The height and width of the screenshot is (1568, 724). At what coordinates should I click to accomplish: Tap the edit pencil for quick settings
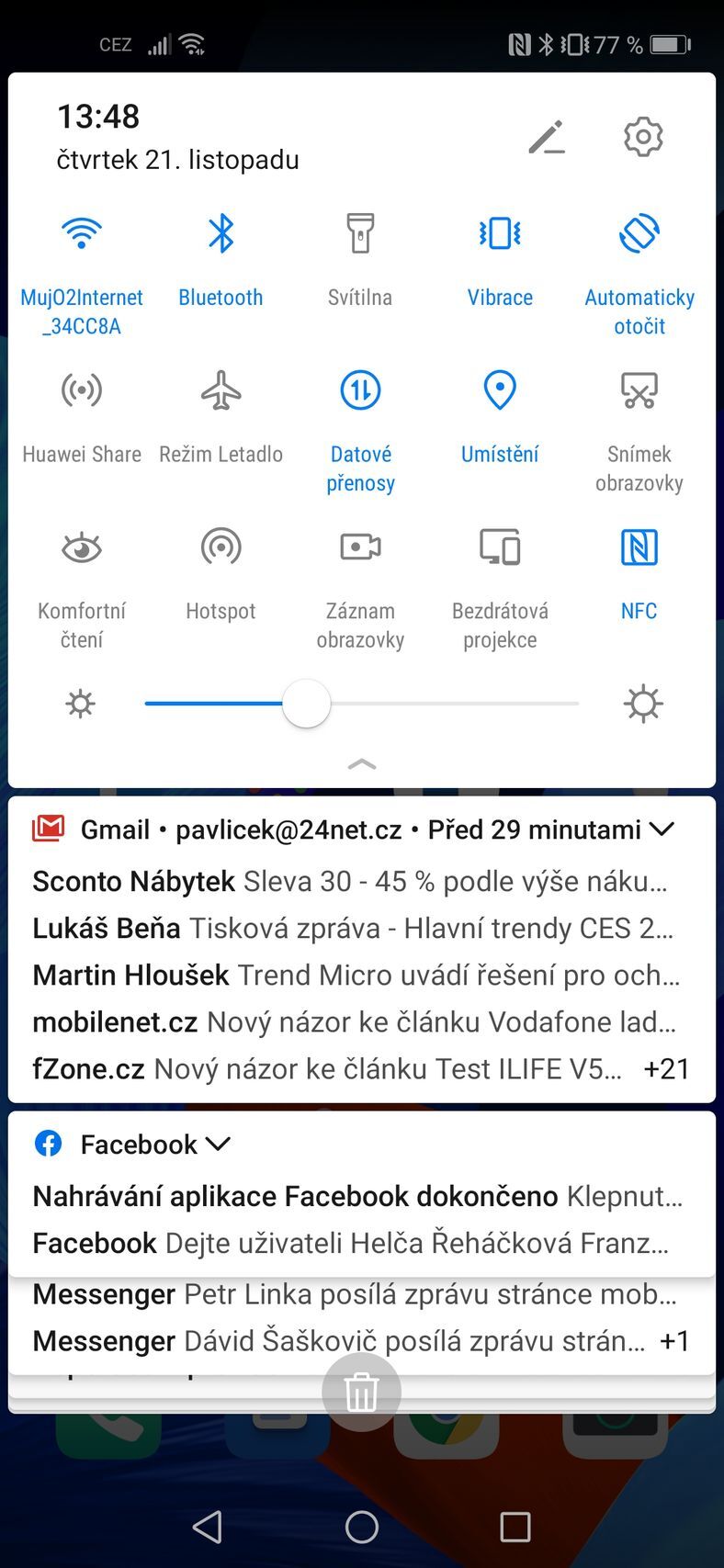click(549, 136)
